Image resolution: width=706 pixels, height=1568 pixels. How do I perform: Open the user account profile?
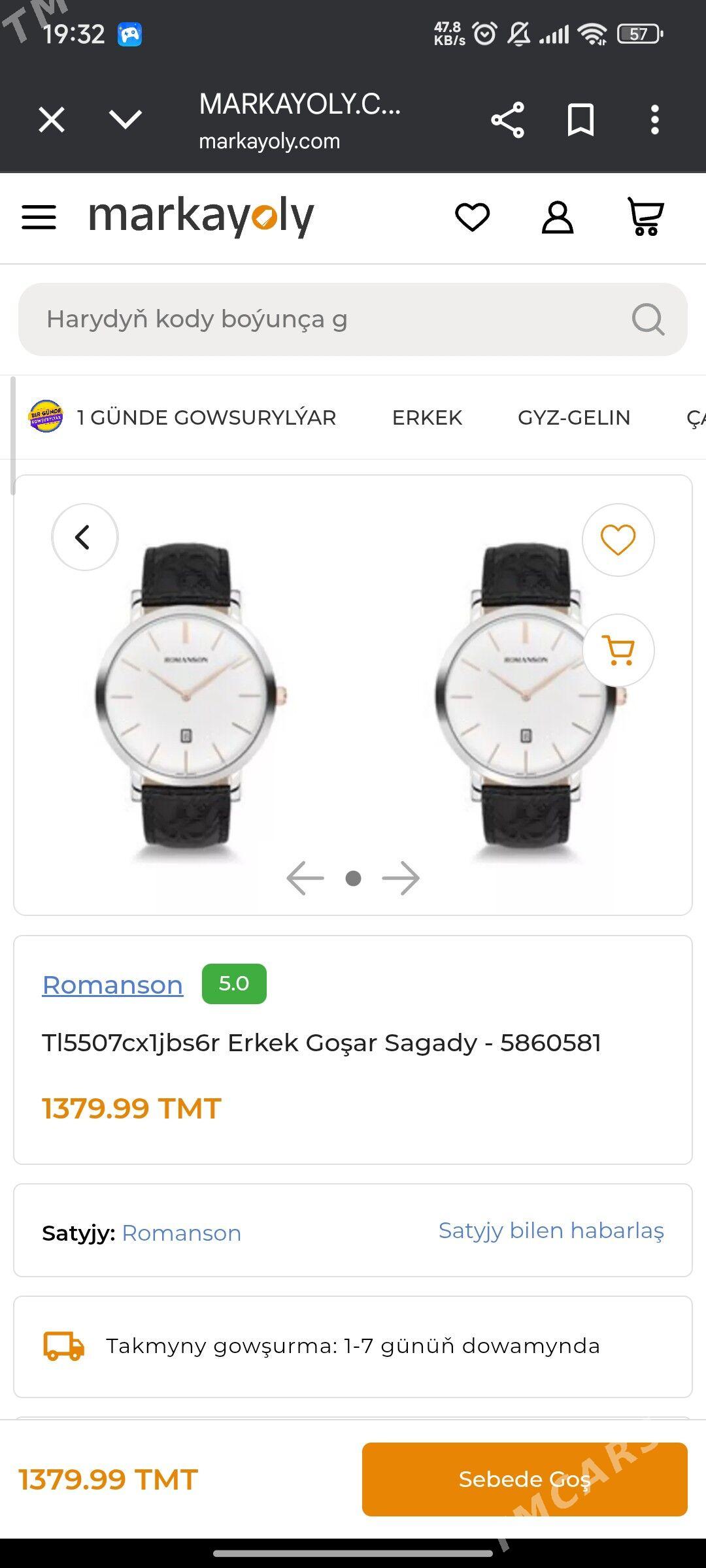[558, 217]
